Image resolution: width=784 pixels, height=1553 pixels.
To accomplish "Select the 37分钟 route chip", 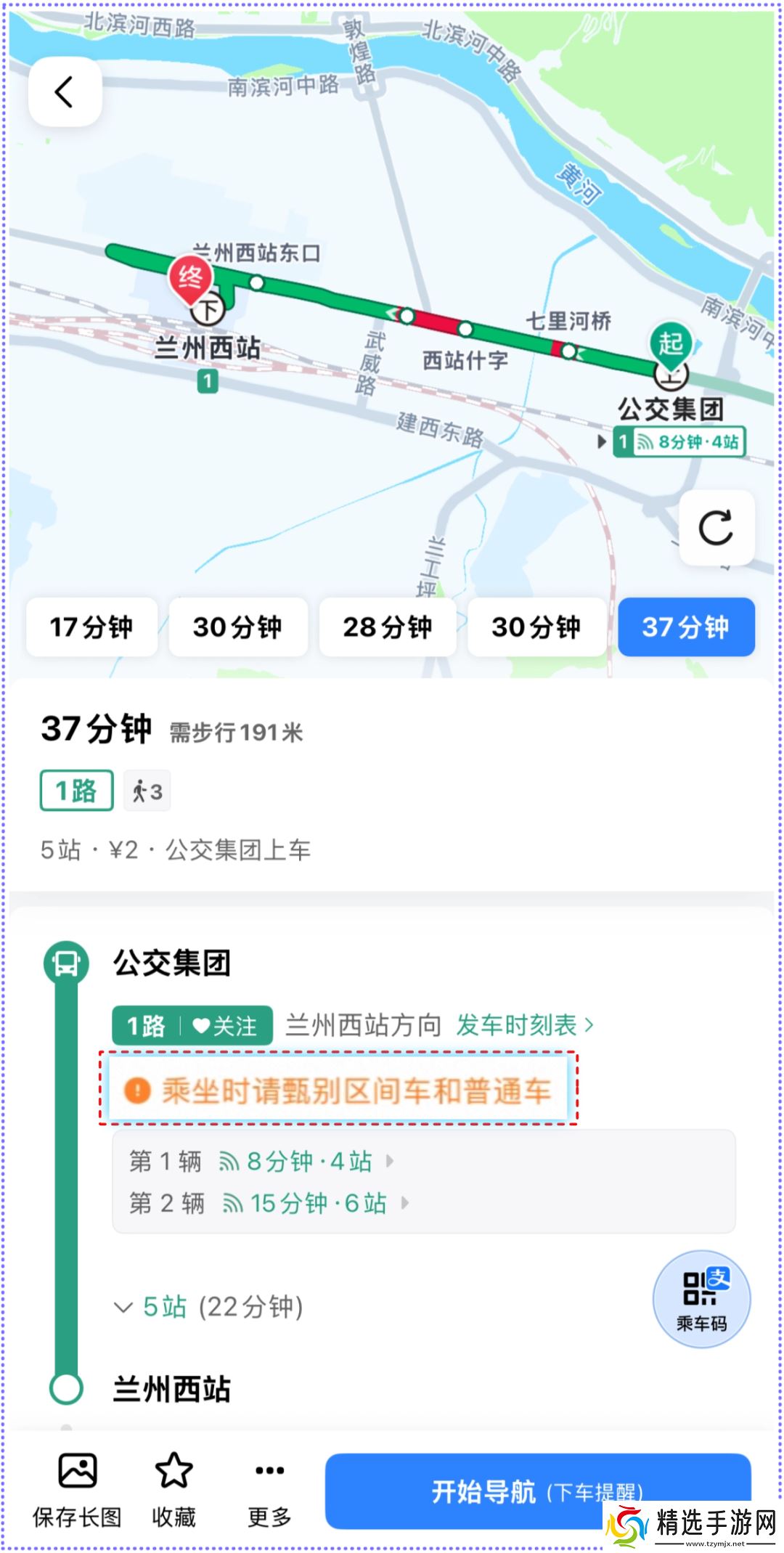I will point(685,627).
